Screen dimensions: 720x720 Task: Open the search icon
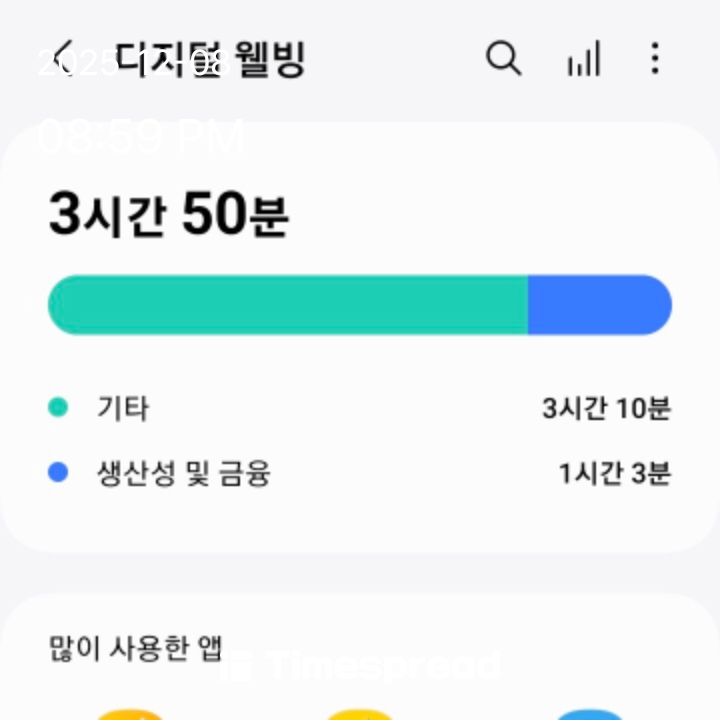[x=504, y=59]
